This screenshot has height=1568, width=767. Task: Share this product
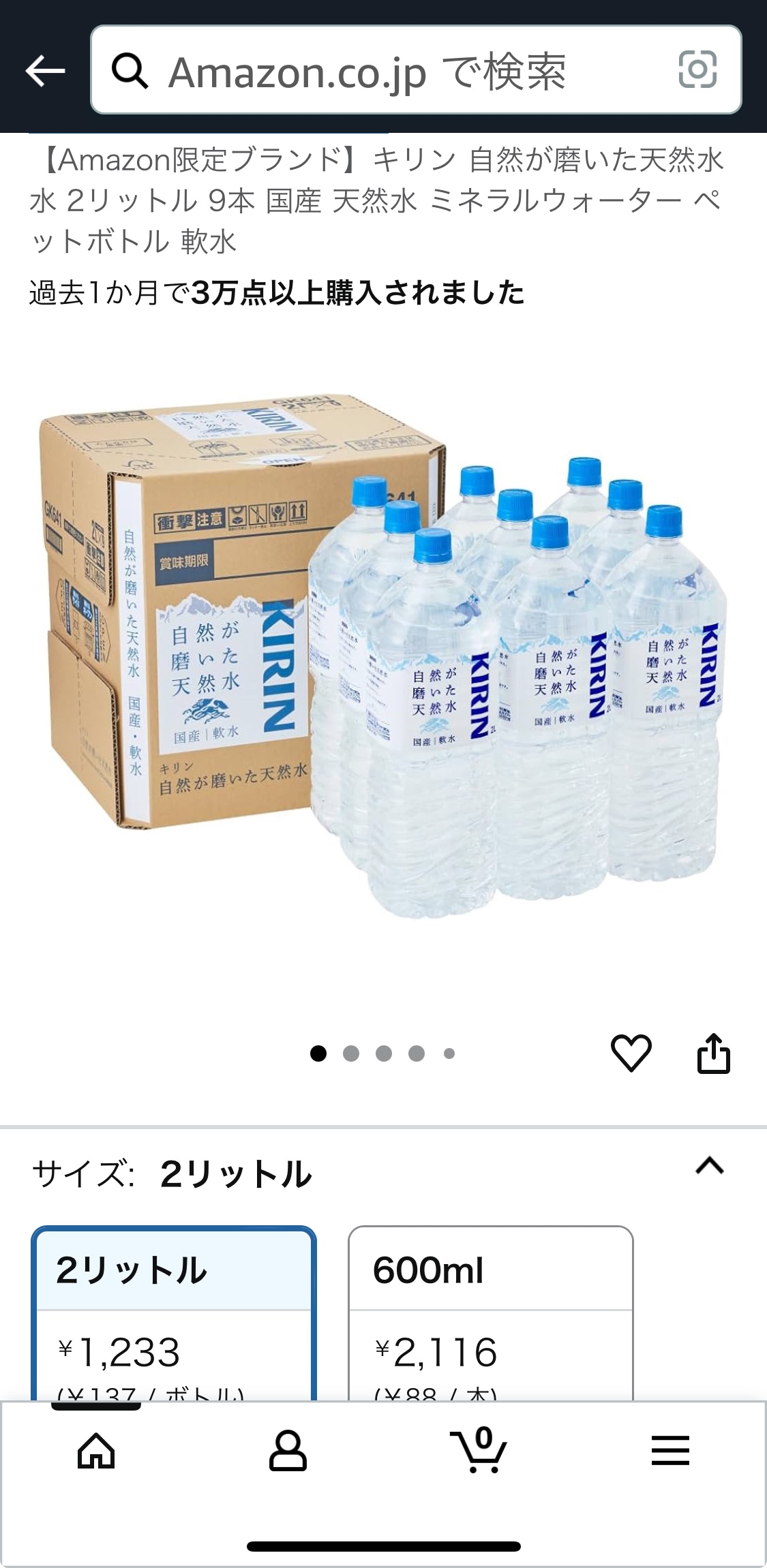coord(714,1054)
